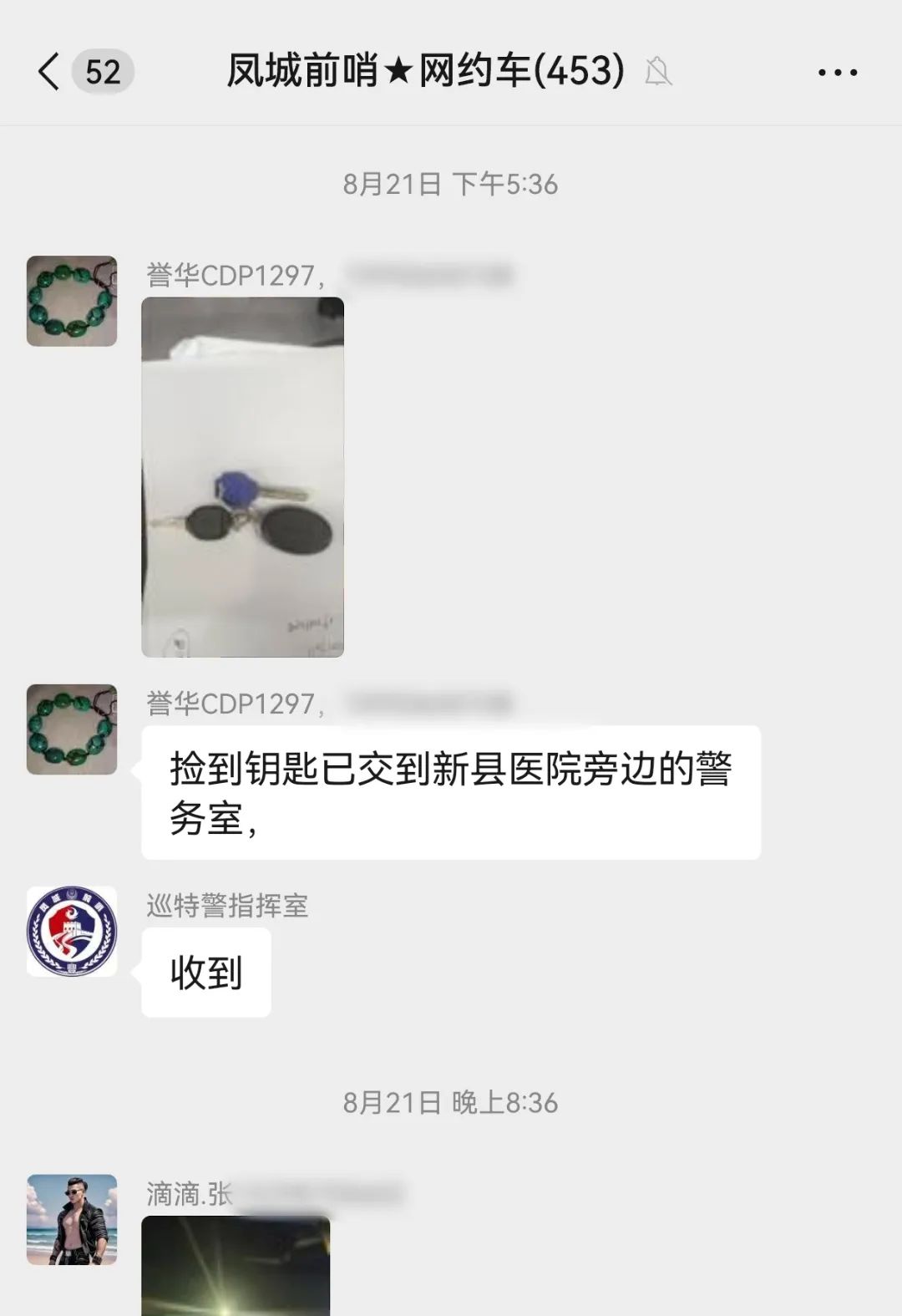
Task: Go back to the chat list
Action: (50, 72)
